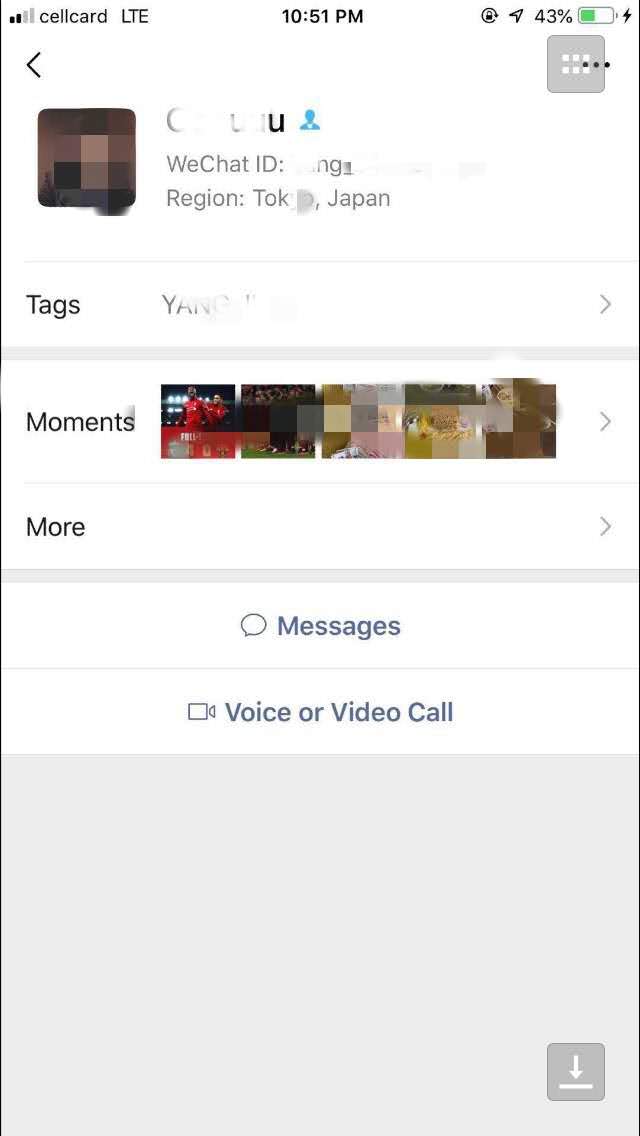The image size is (640, 1136).
Task: Go back using the top-left arrow
Action: point(34,65)
